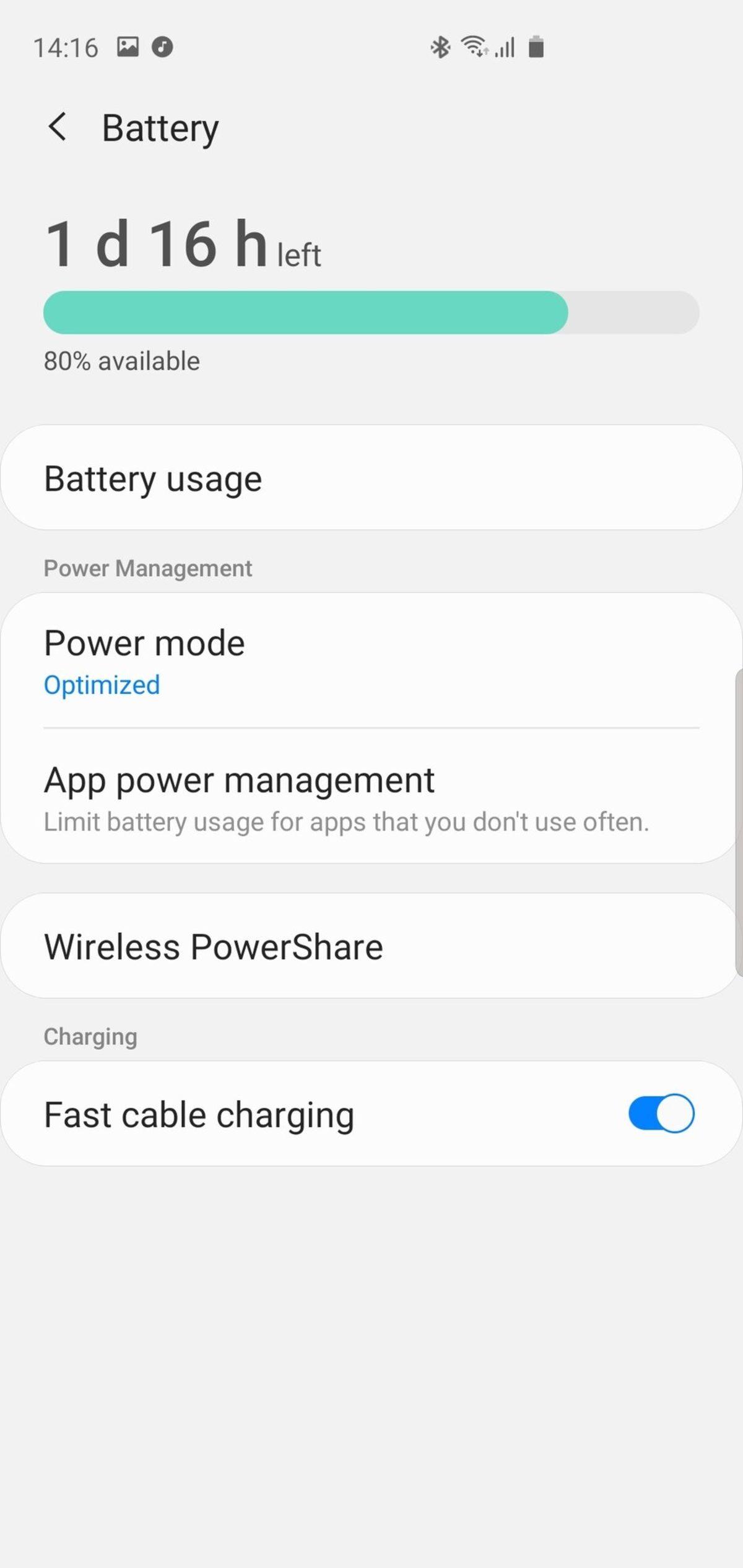Screen dimensions: 743x1568
Task: Tap Optimized under Power mode
Action: [102, 684]
